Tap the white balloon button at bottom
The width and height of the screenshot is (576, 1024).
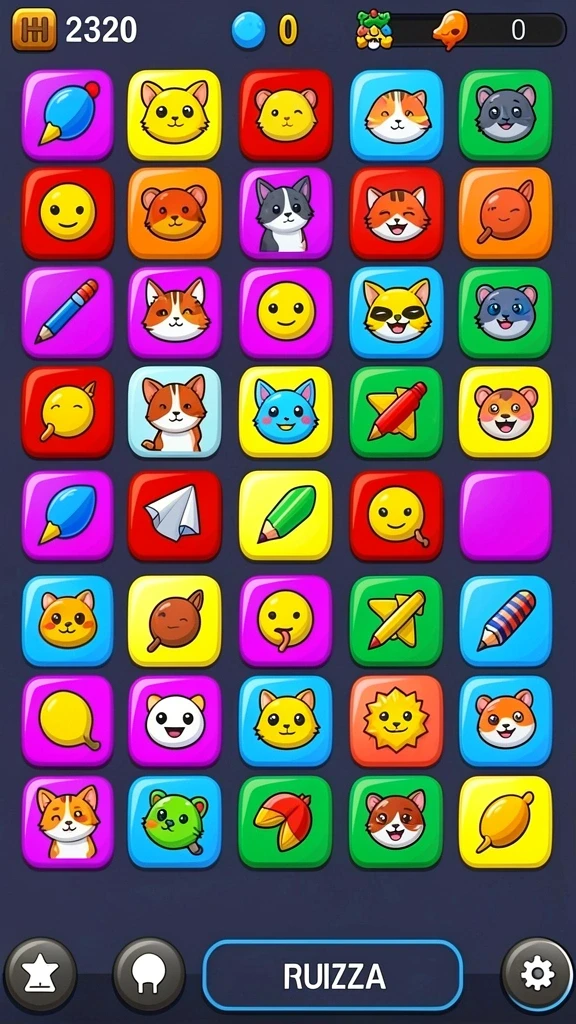(x=149, y=974)
